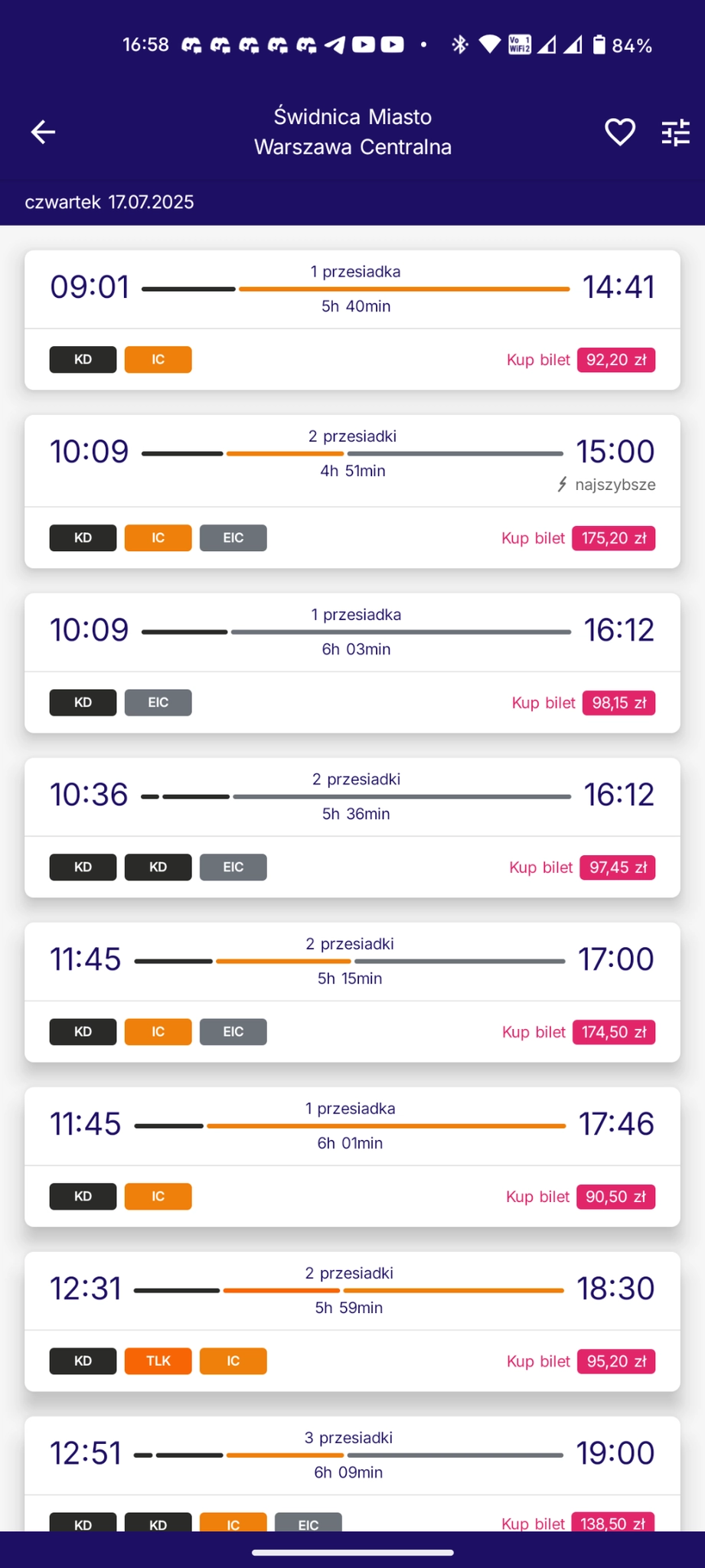Screen dimensions: 705x1568
Task: Add this route to favorites
Action: click(619, 132)
